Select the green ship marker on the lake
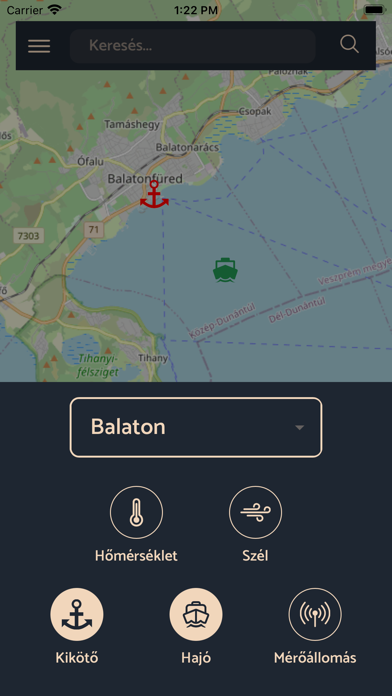 (x=225, y=270)
